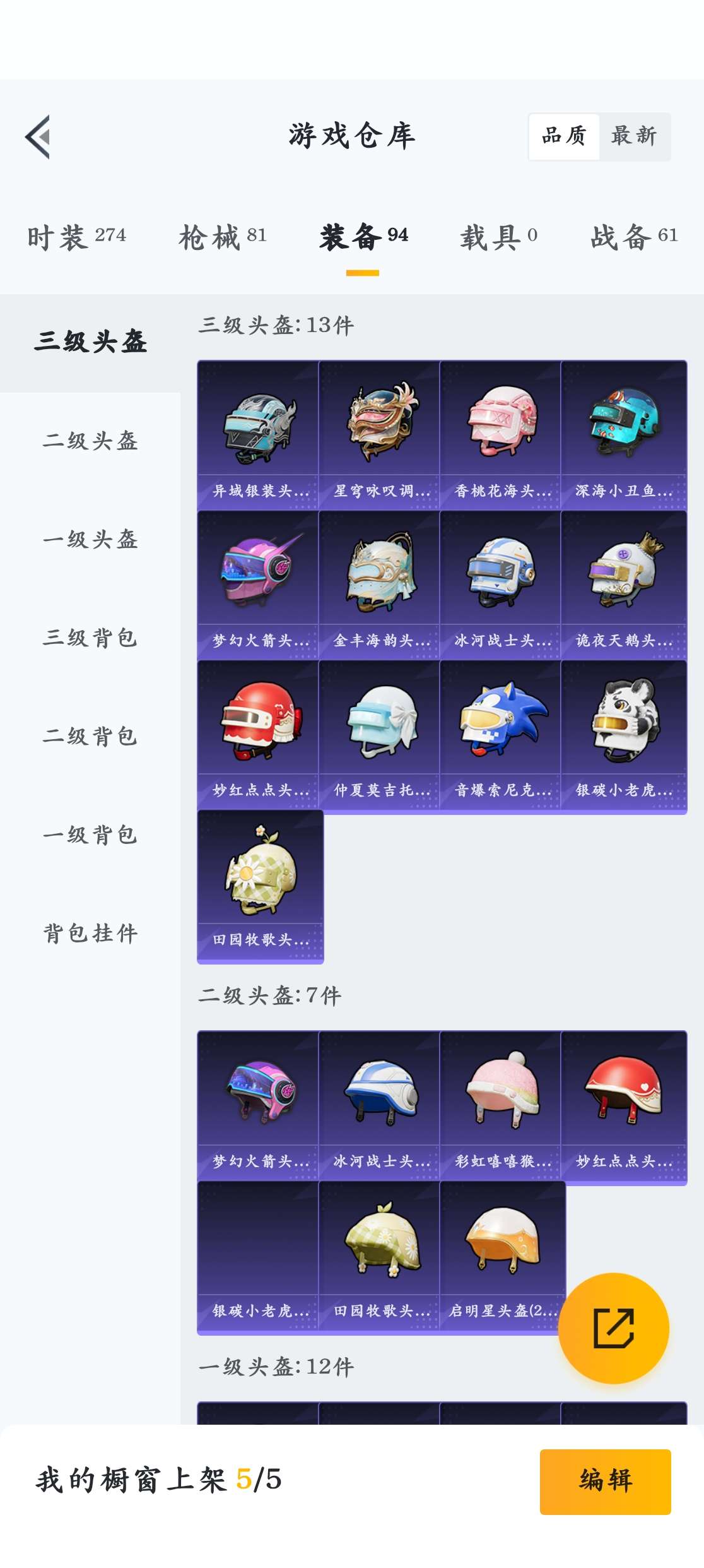Viewport: 704px width, 1568px height.
Task: Jump to 二级背包 category
Action: 90,736
